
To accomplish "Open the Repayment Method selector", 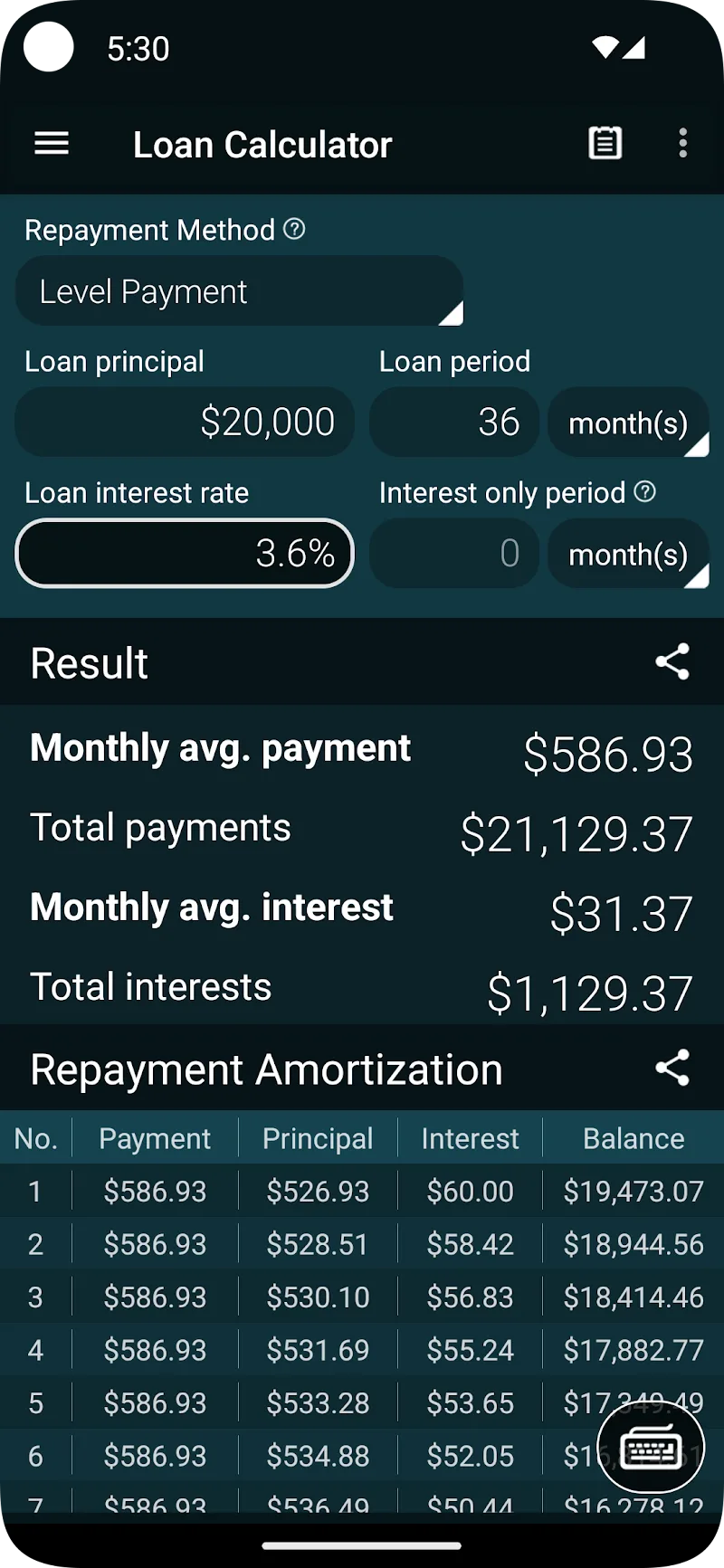I will tap(240, 290).
